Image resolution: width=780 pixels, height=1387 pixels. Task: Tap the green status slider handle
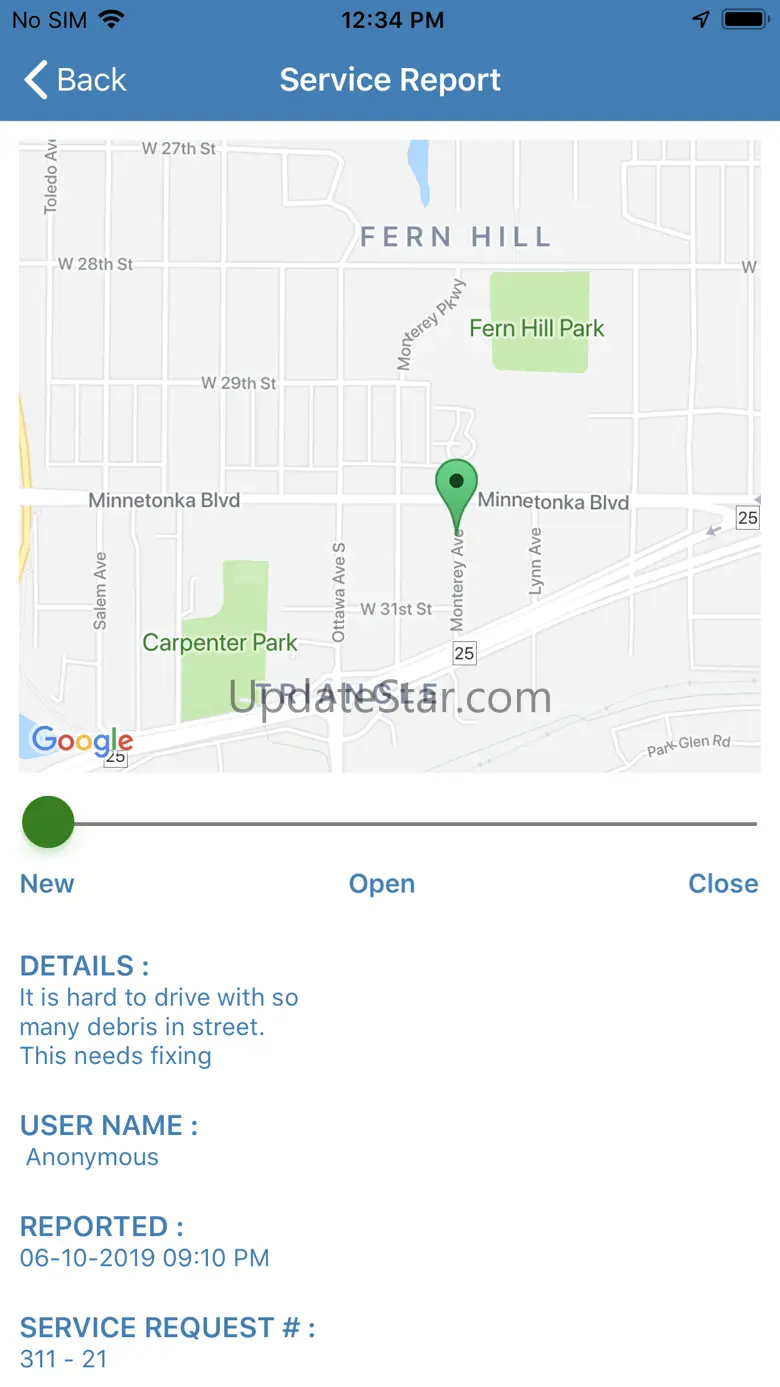click(x=48, y=823)
